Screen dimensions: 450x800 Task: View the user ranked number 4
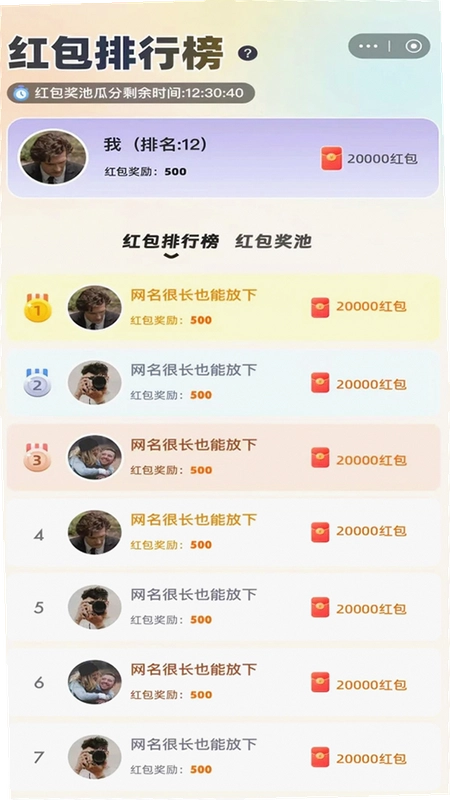tap(223, 533)
